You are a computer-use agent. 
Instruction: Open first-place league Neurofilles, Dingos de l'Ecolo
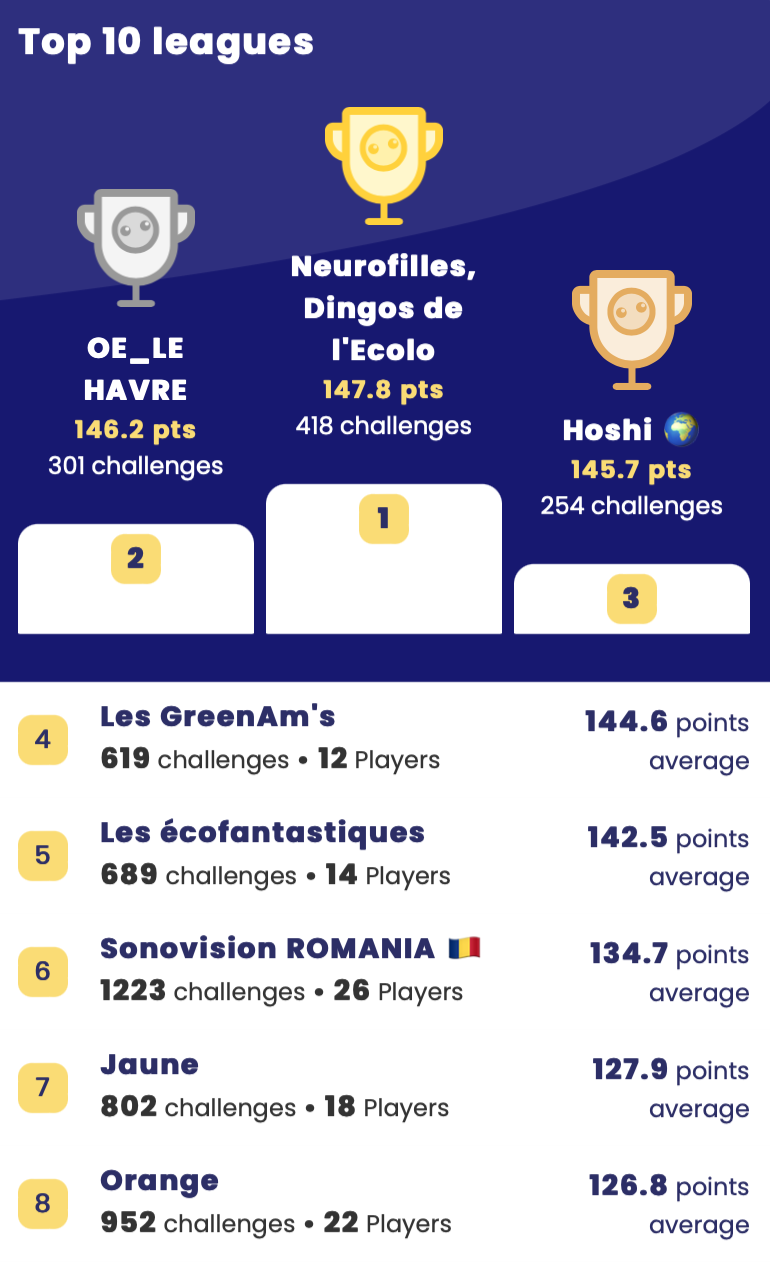point(383,308)
